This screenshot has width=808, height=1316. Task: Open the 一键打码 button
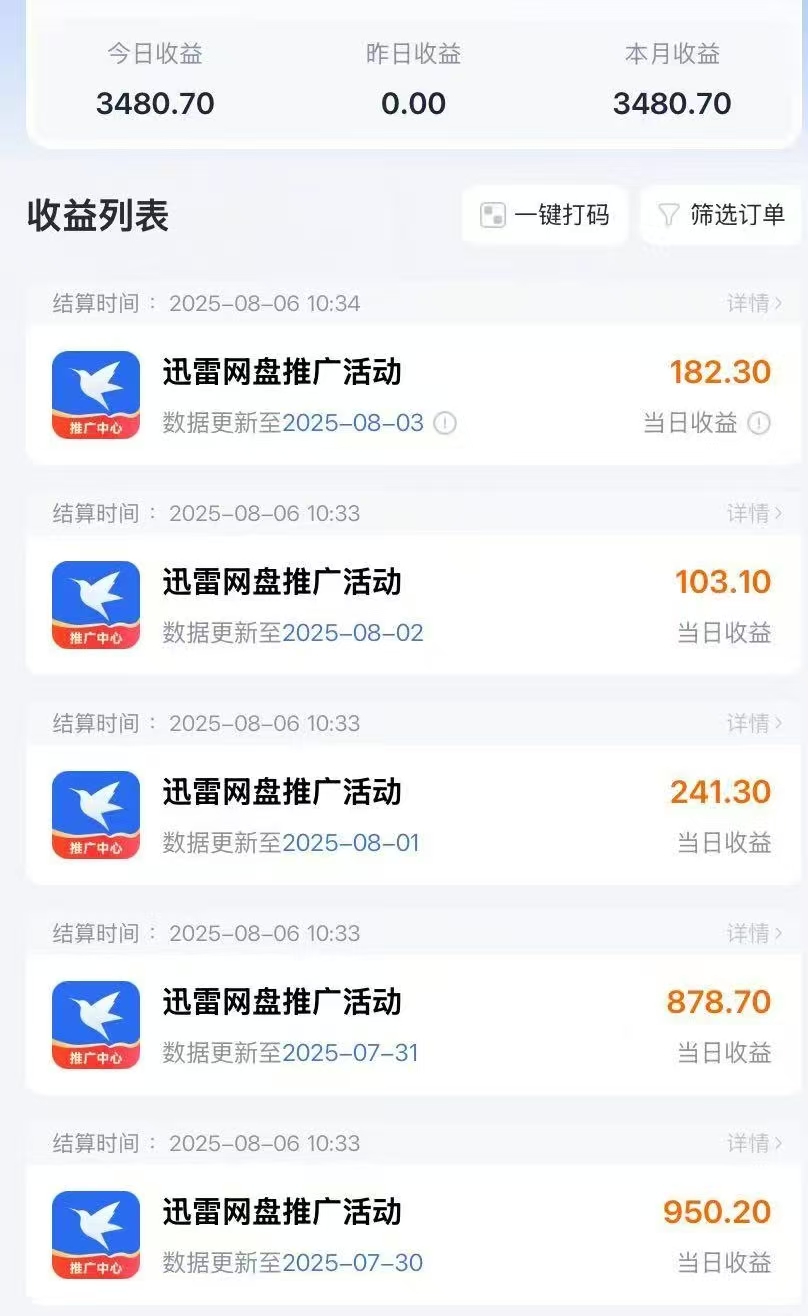click(544, 214)
